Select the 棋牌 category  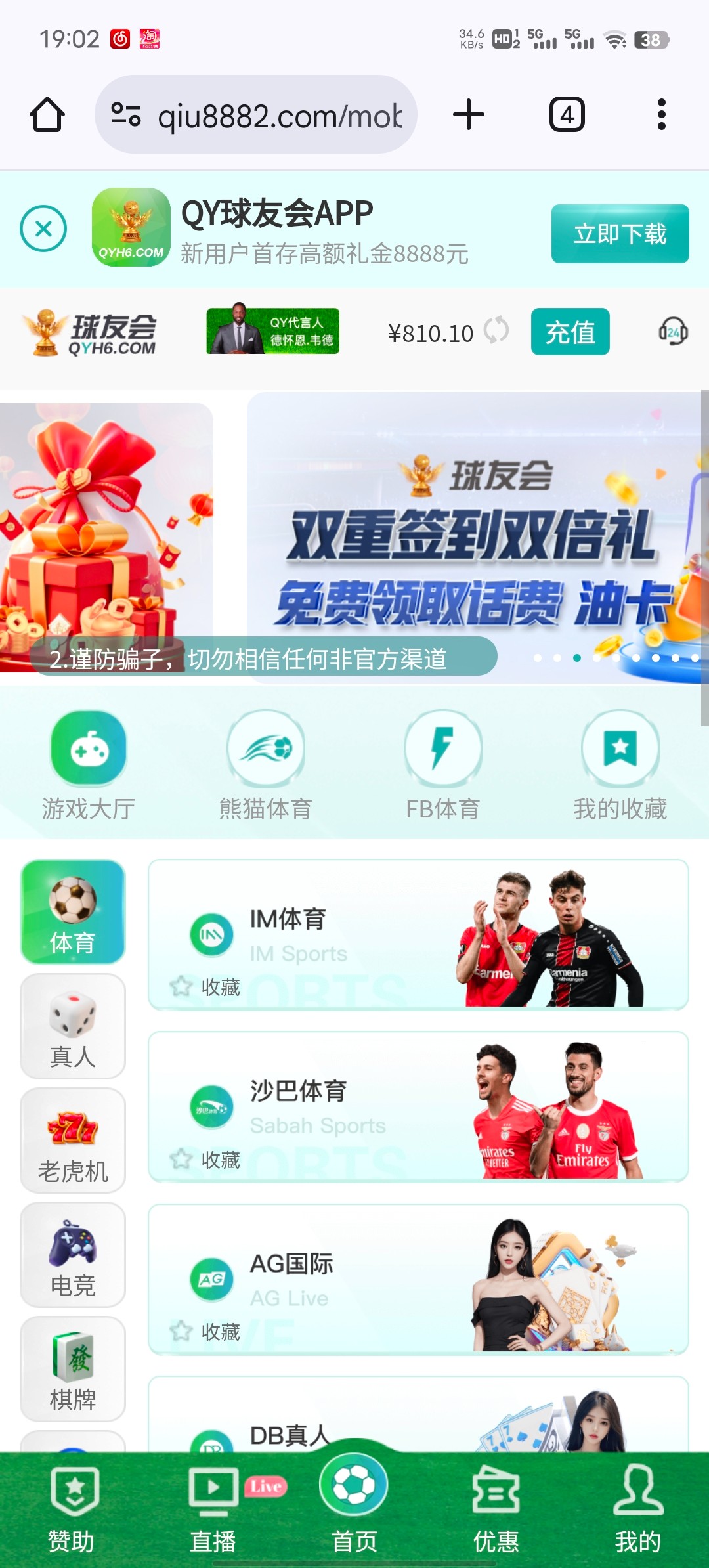click(x=73, y=1369)
